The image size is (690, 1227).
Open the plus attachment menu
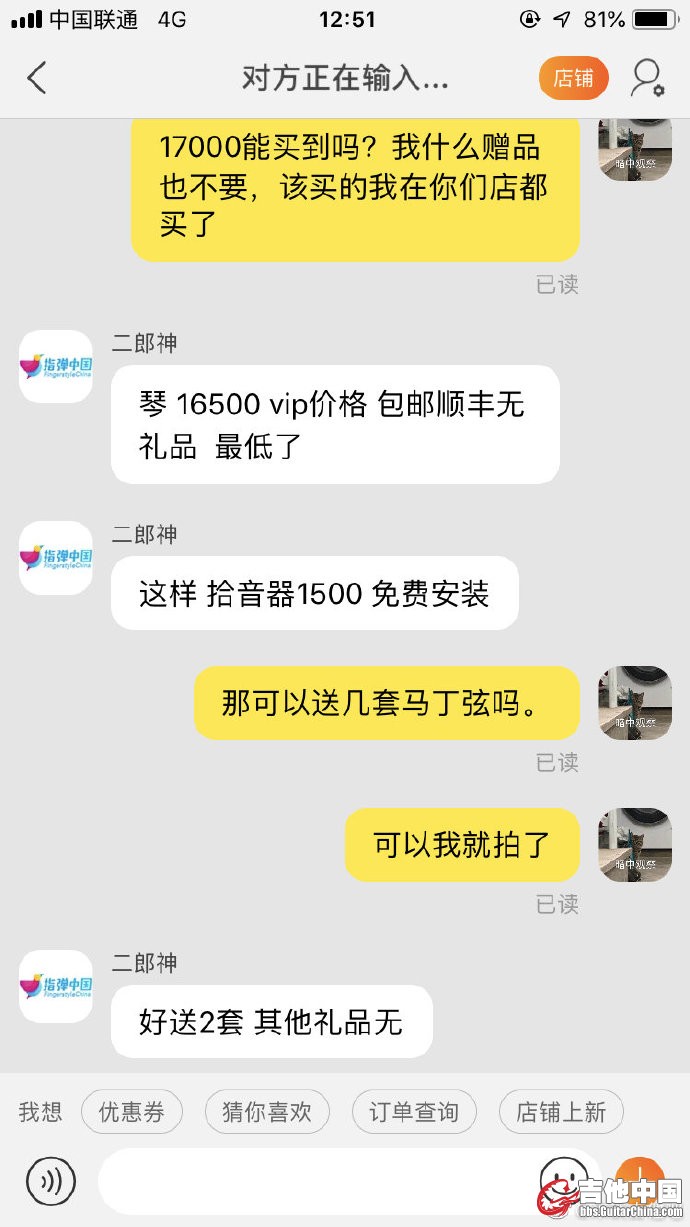640,1178
